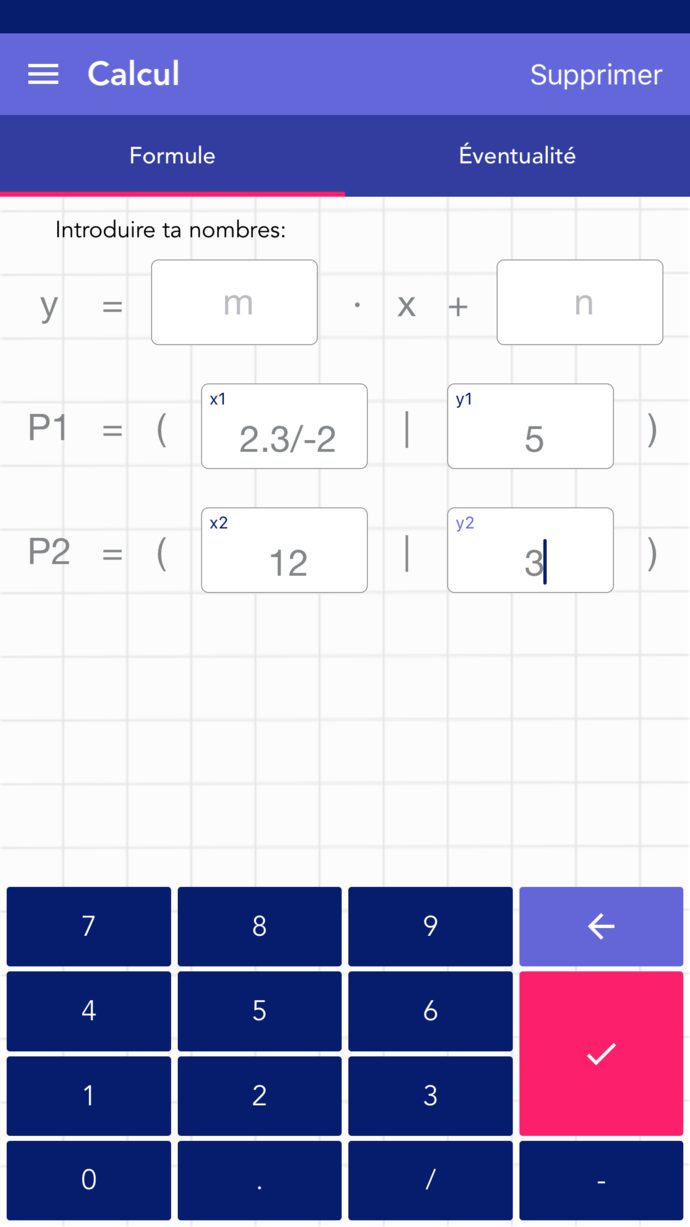This screenshot has width=690, height=1227.
Task: Insert a fraction slash from the keypad
Action: pos(430,1180)
